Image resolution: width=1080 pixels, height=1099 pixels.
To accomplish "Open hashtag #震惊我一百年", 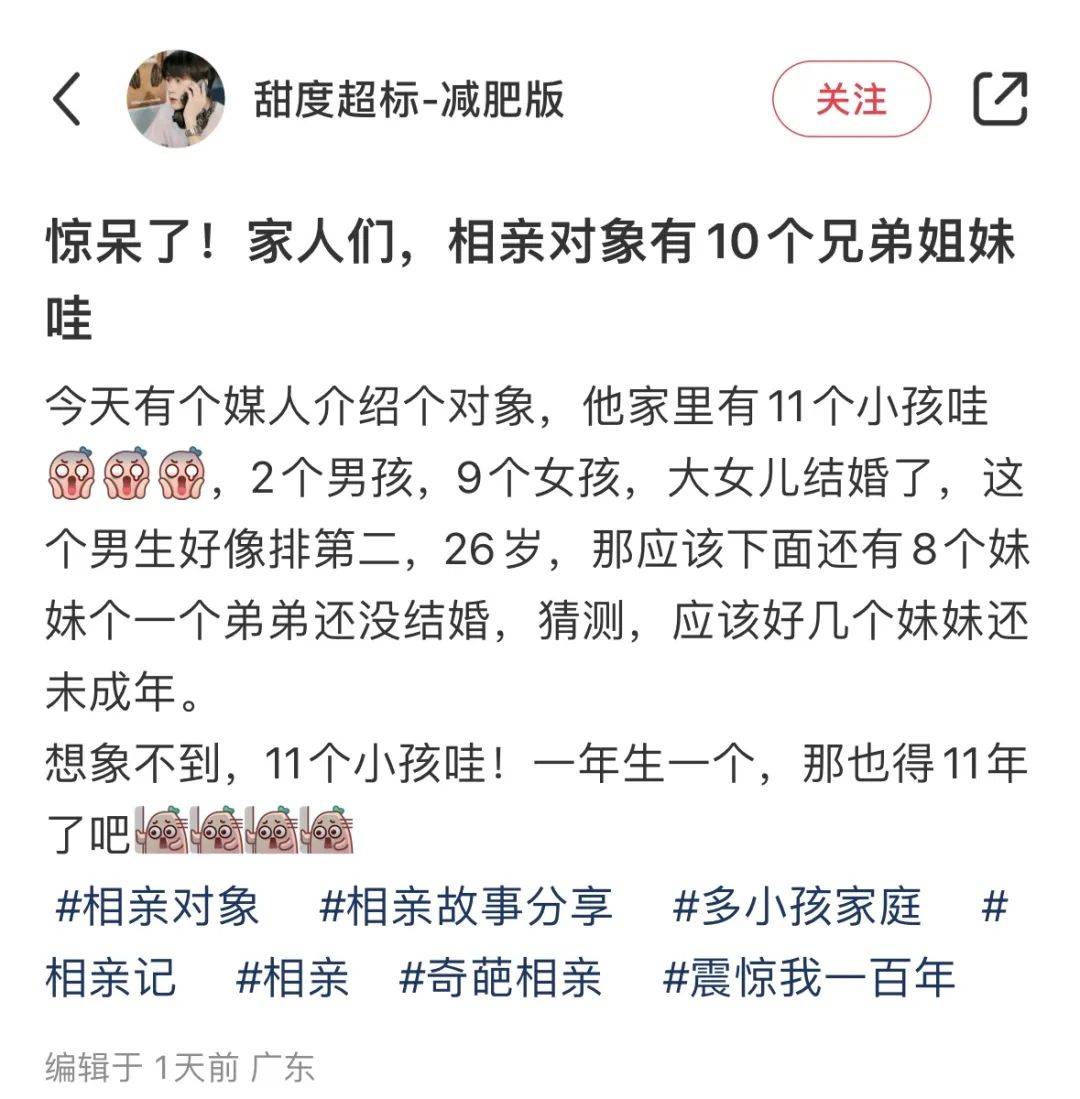I will [809, 977].
